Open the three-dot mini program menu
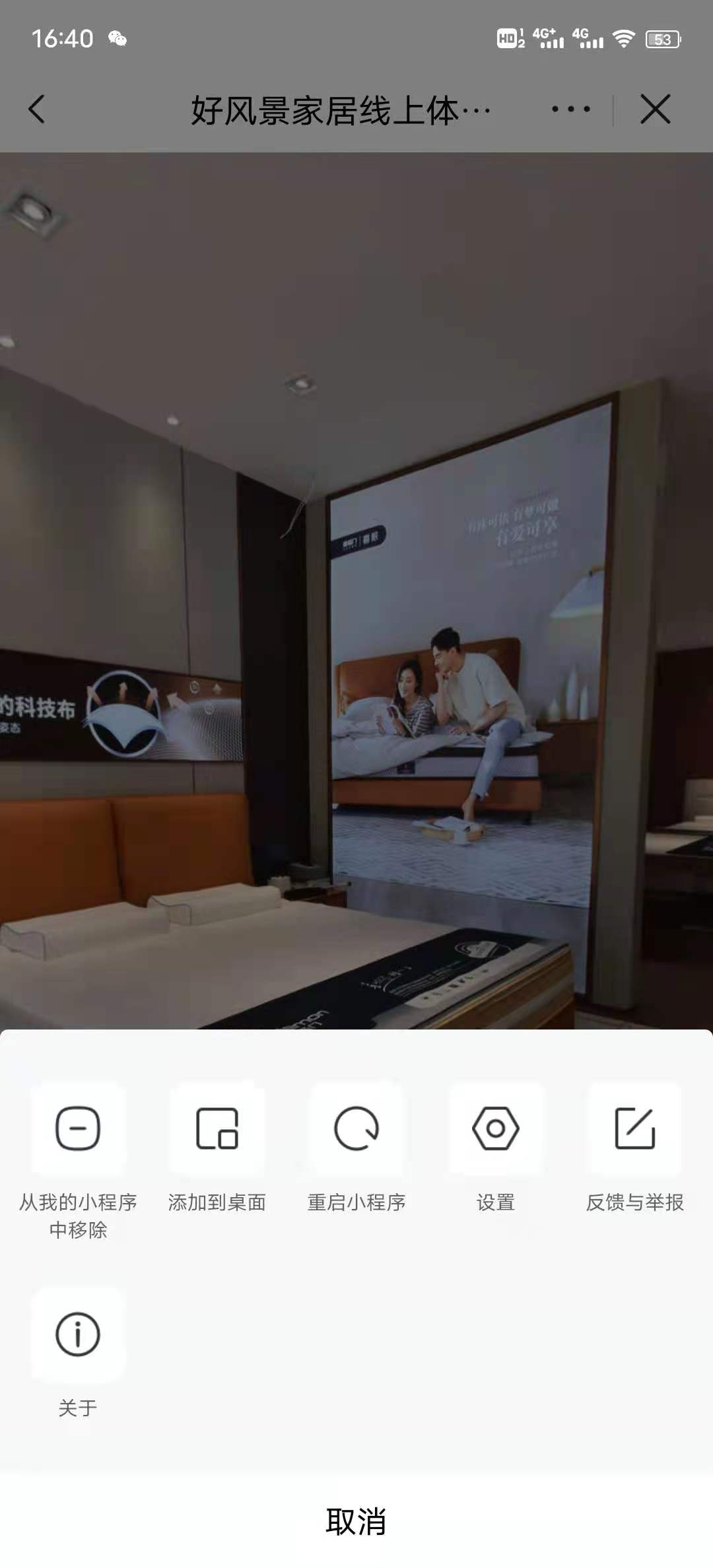Viewport: 713px width, 1568px height. pos(571,110)
